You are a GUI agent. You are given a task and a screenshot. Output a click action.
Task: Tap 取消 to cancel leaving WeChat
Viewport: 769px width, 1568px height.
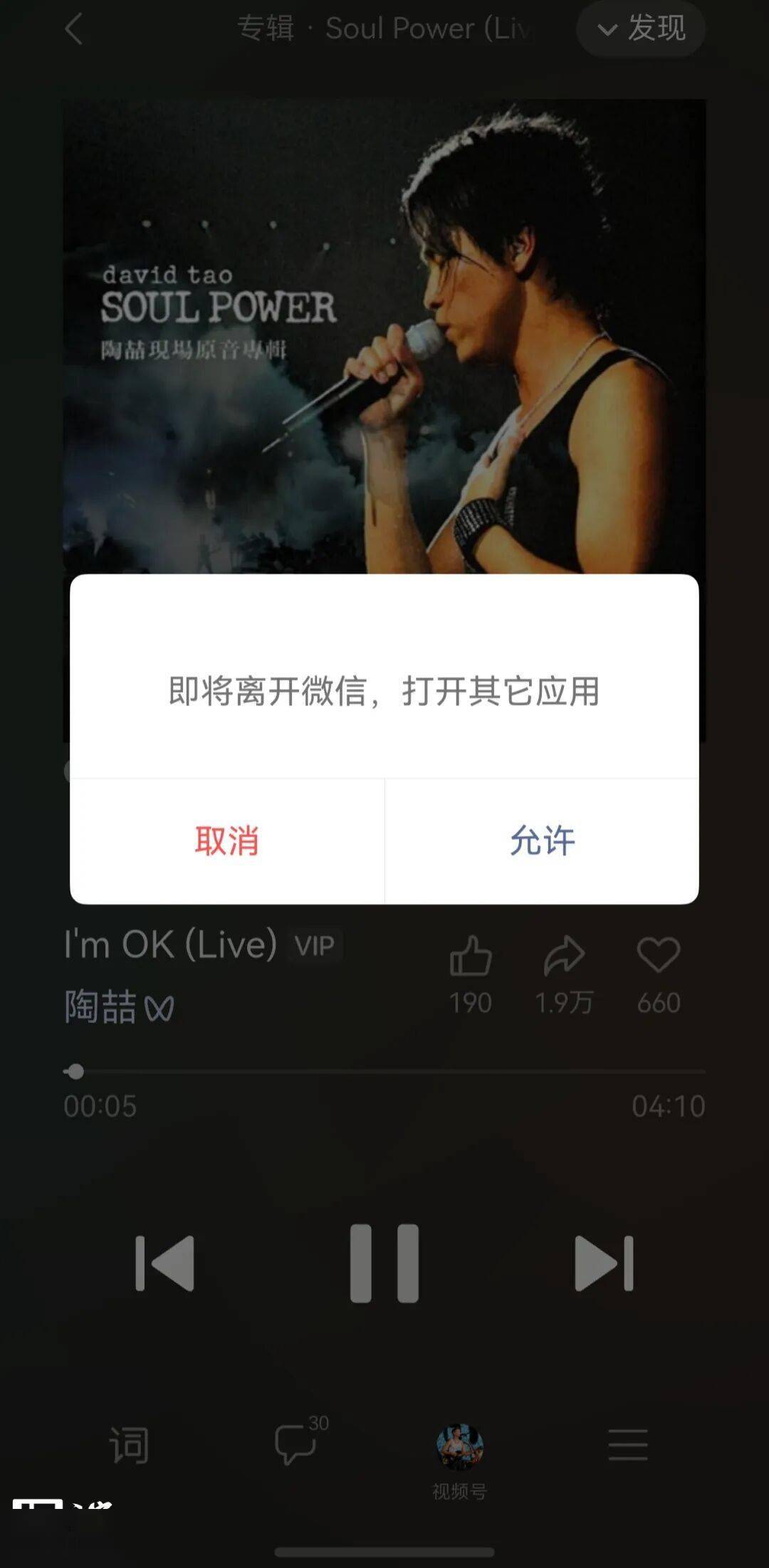pos(227,841)
